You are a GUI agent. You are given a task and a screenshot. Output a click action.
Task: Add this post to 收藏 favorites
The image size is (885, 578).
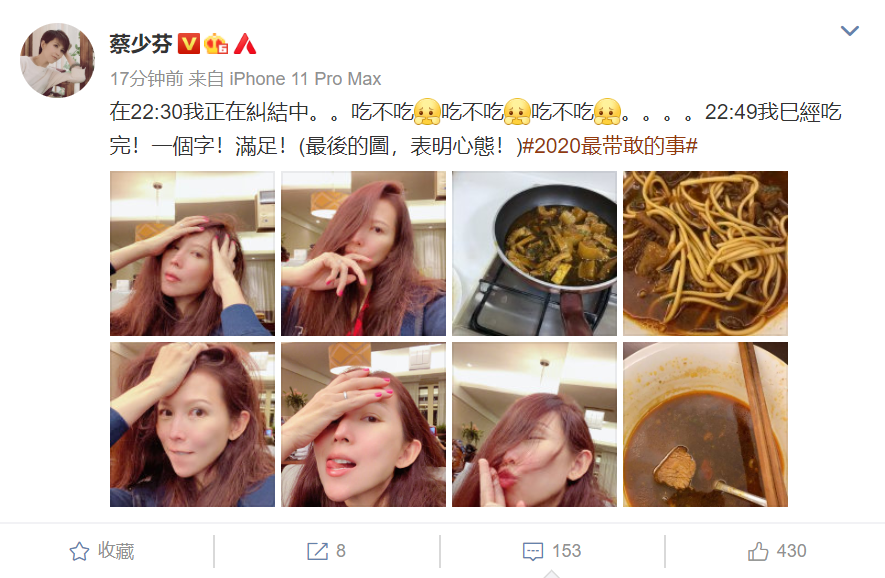point(102,551)
